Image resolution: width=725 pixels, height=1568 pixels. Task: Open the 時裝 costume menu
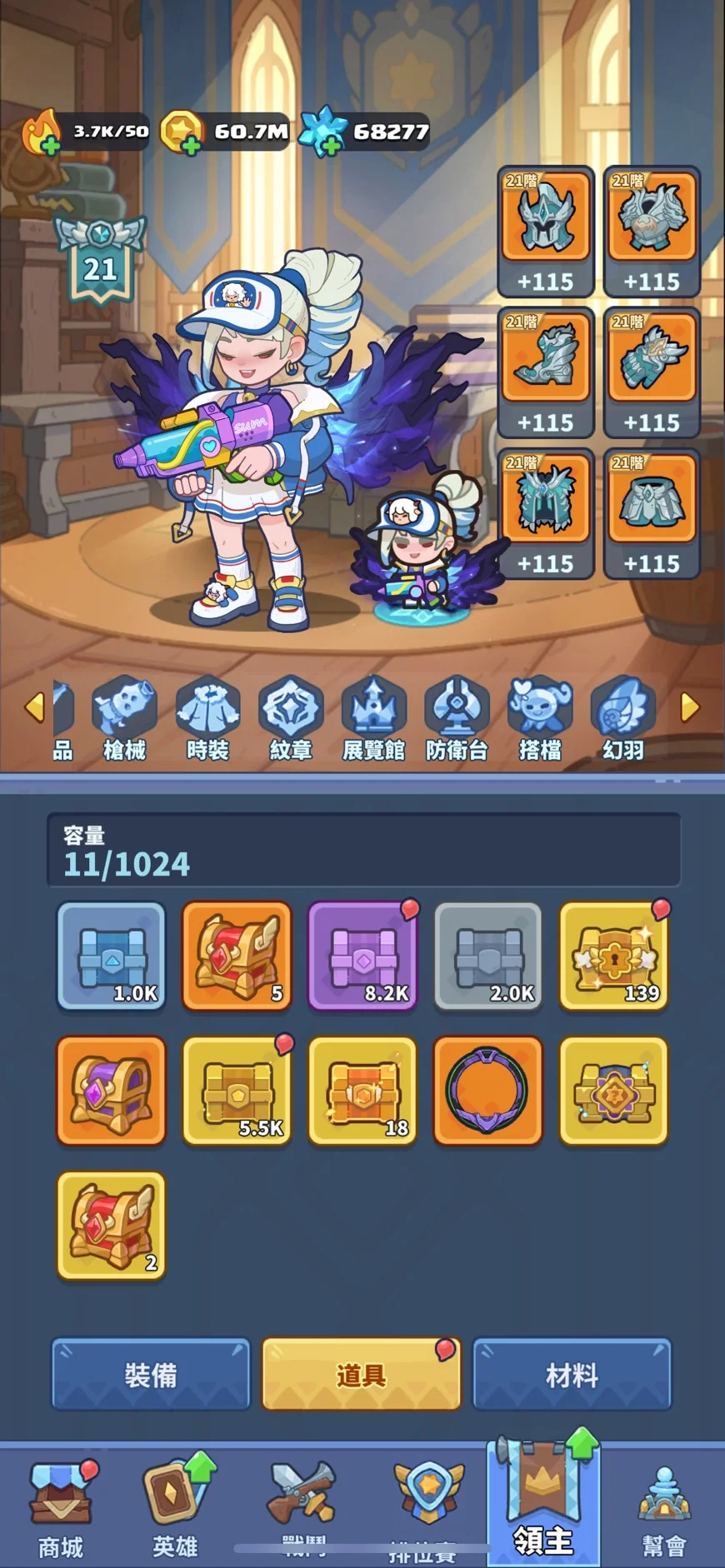coord(207,718)
